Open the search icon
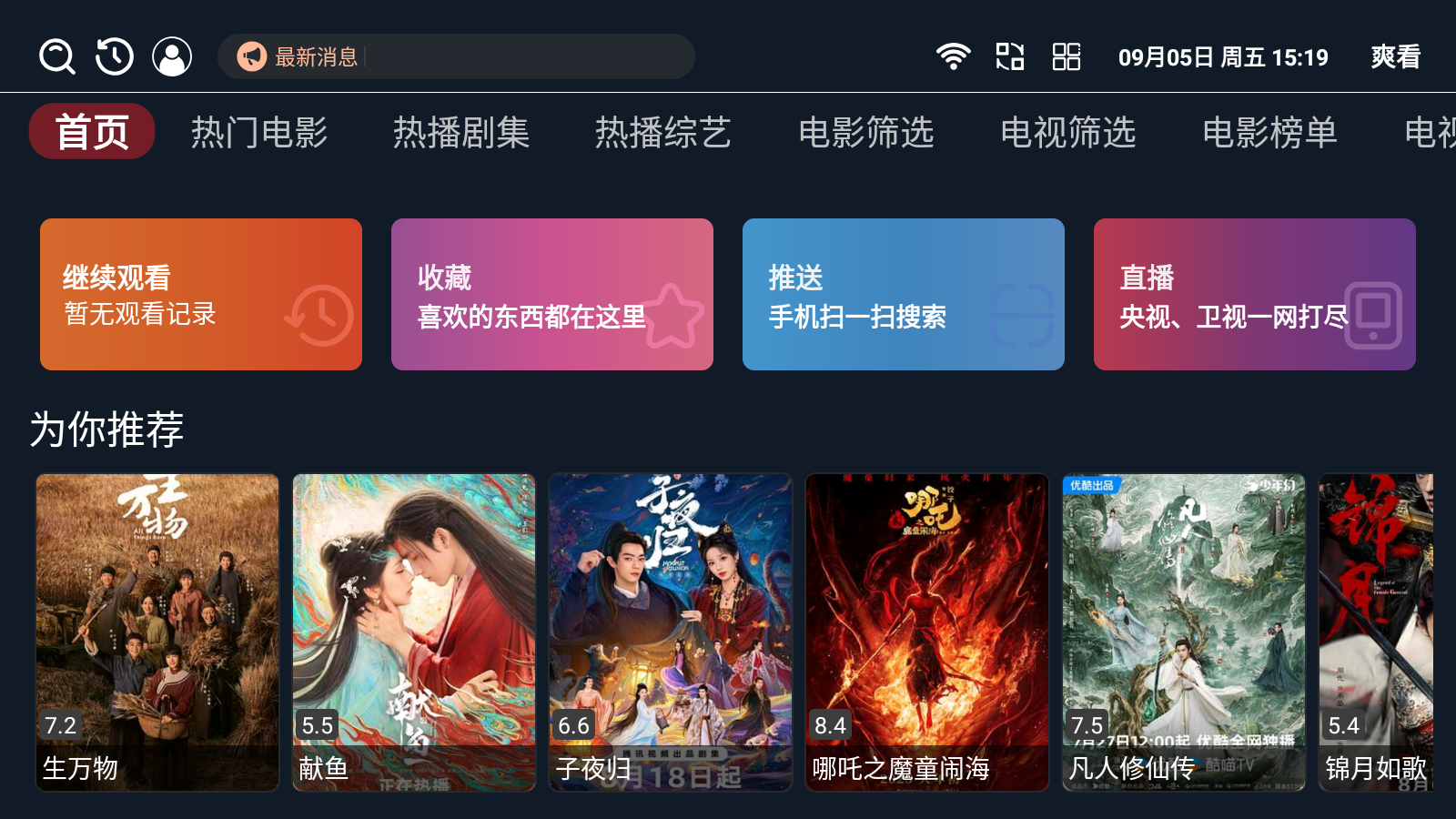Image resolution: width=1456 pixels, height=819 pixels. tap(57, 56)
